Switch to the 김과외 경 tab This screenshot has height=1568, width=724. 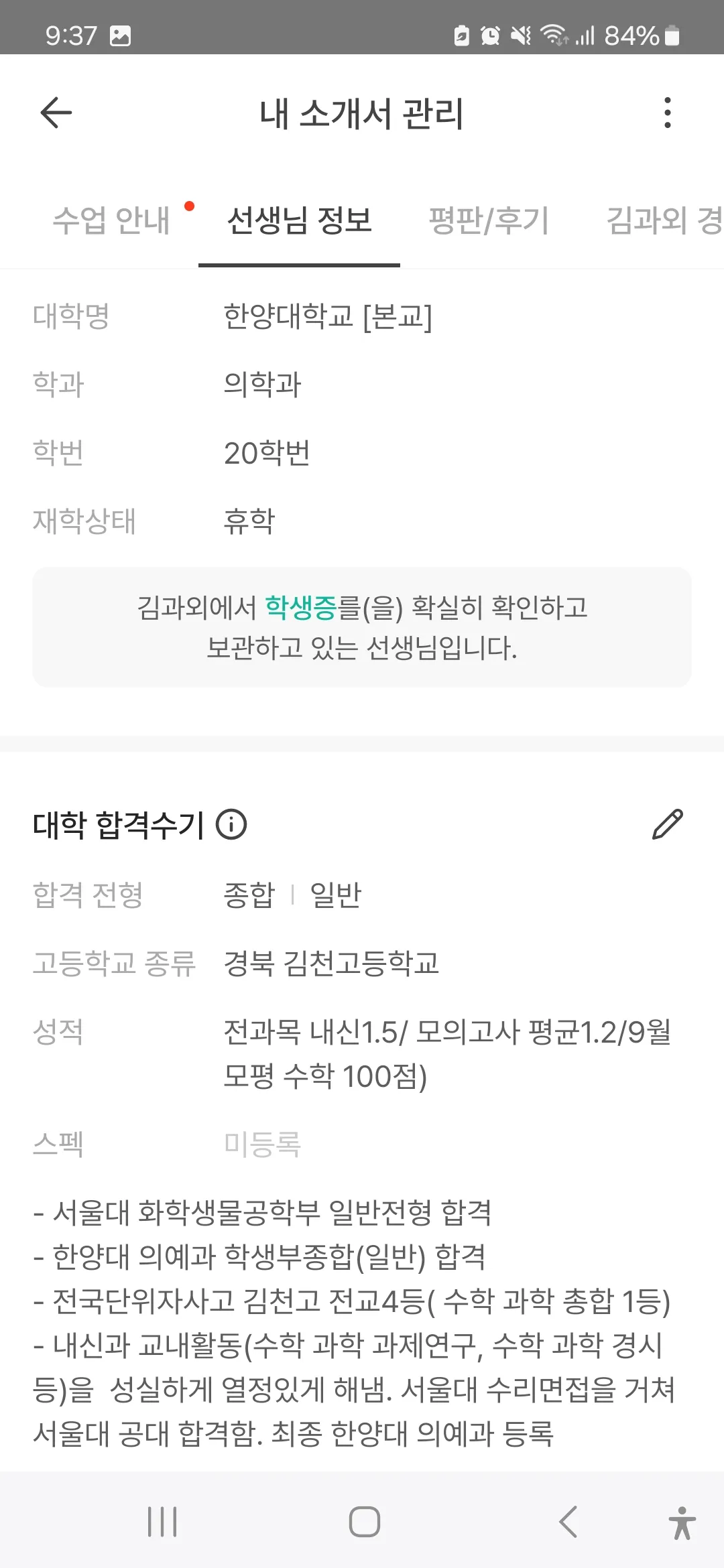pyautogui.click(x=664, y=220)
